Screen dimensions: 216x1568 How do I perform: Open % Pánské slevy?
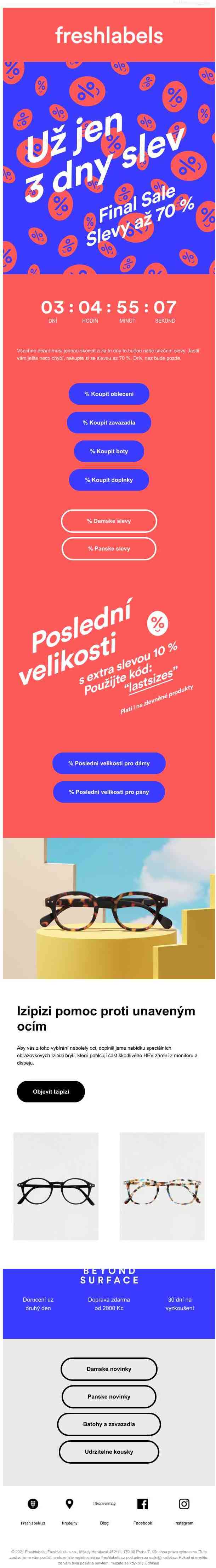pyautogui.click(x=109, y=548)
